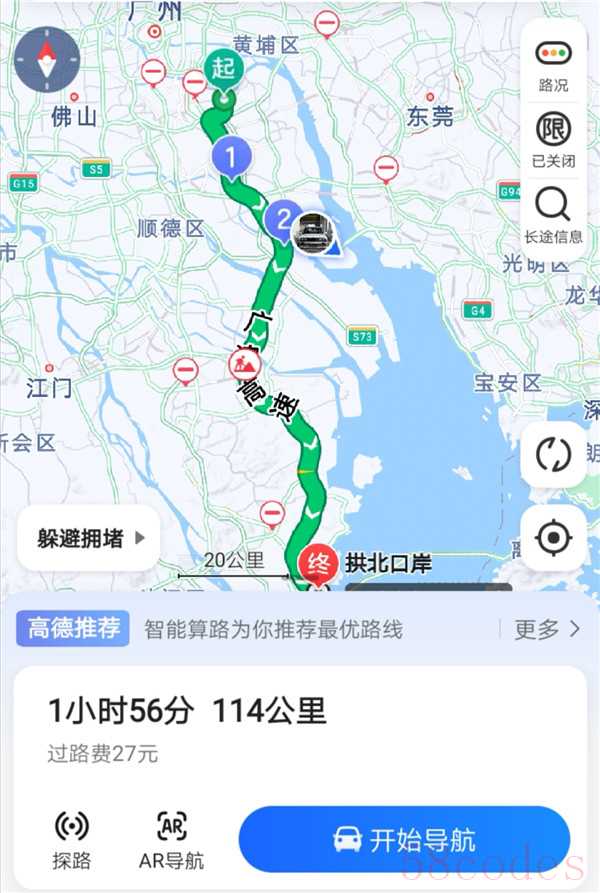Expand the 躲避拥堵 avoid-congestion option

[x=88, y=538]
